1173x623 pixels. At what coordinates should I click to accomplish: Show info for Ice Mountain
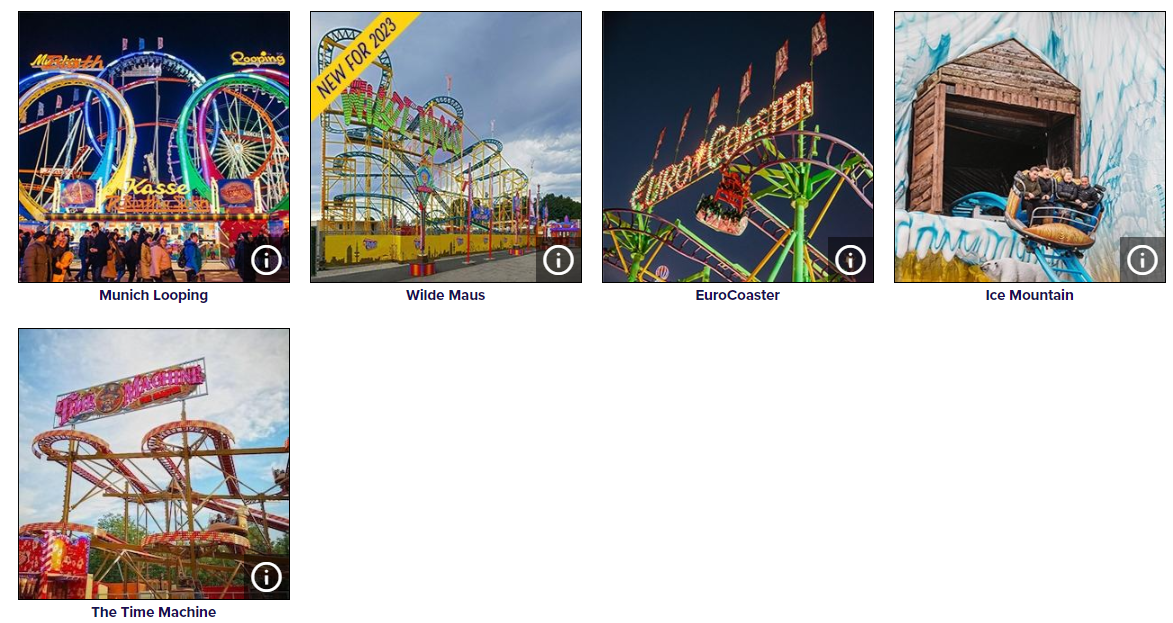click(x=1142, y=260)
